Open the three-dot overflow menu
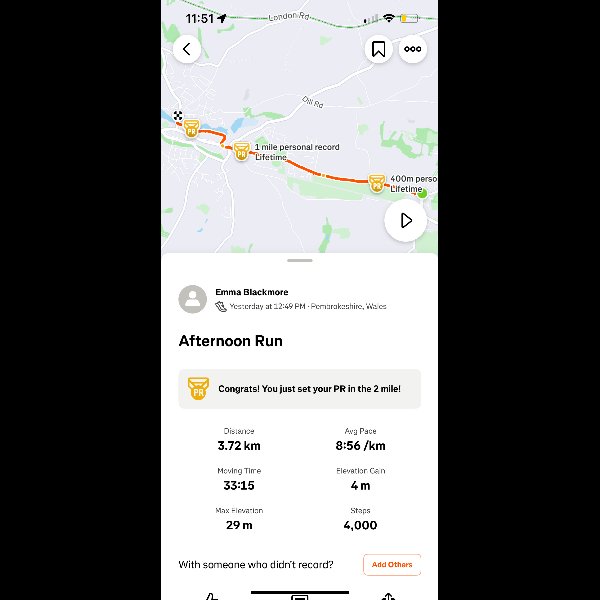 tap(413, 49)
